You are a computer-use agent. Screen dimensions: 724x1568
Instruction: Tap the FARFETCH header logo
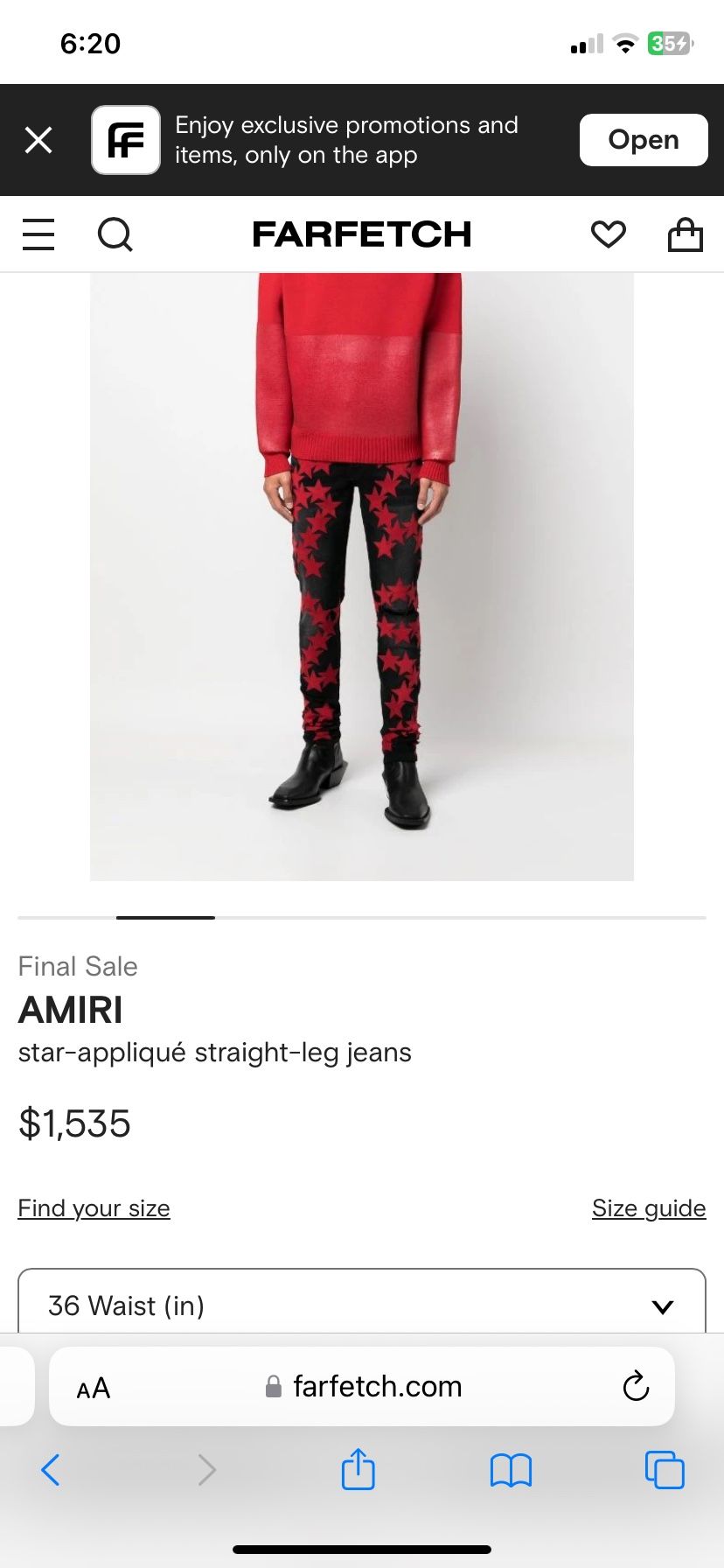click(x=361, y=234)
